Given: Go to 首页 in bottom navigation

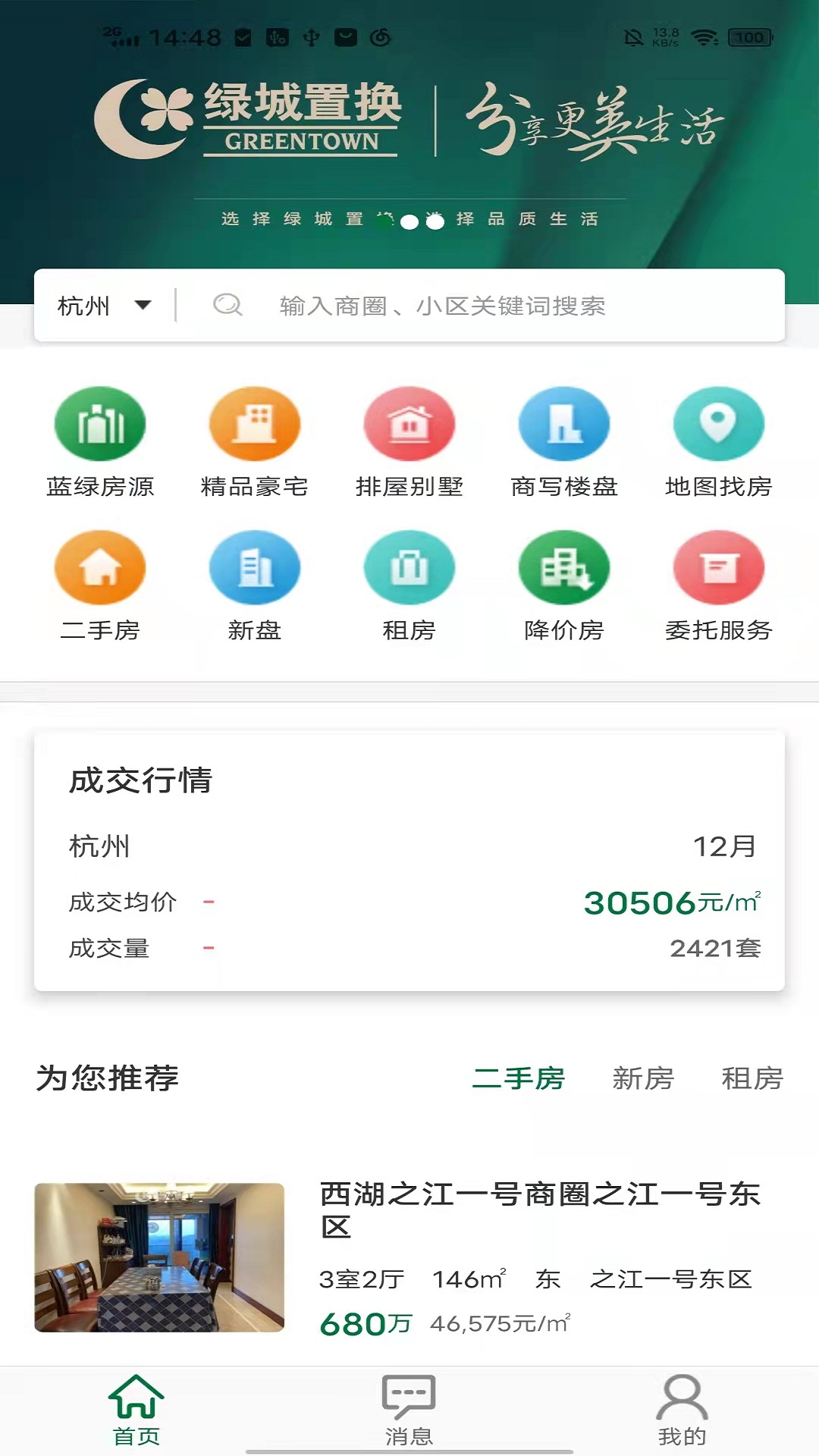Looking at the screenshot, I should tap(136, 1410).
